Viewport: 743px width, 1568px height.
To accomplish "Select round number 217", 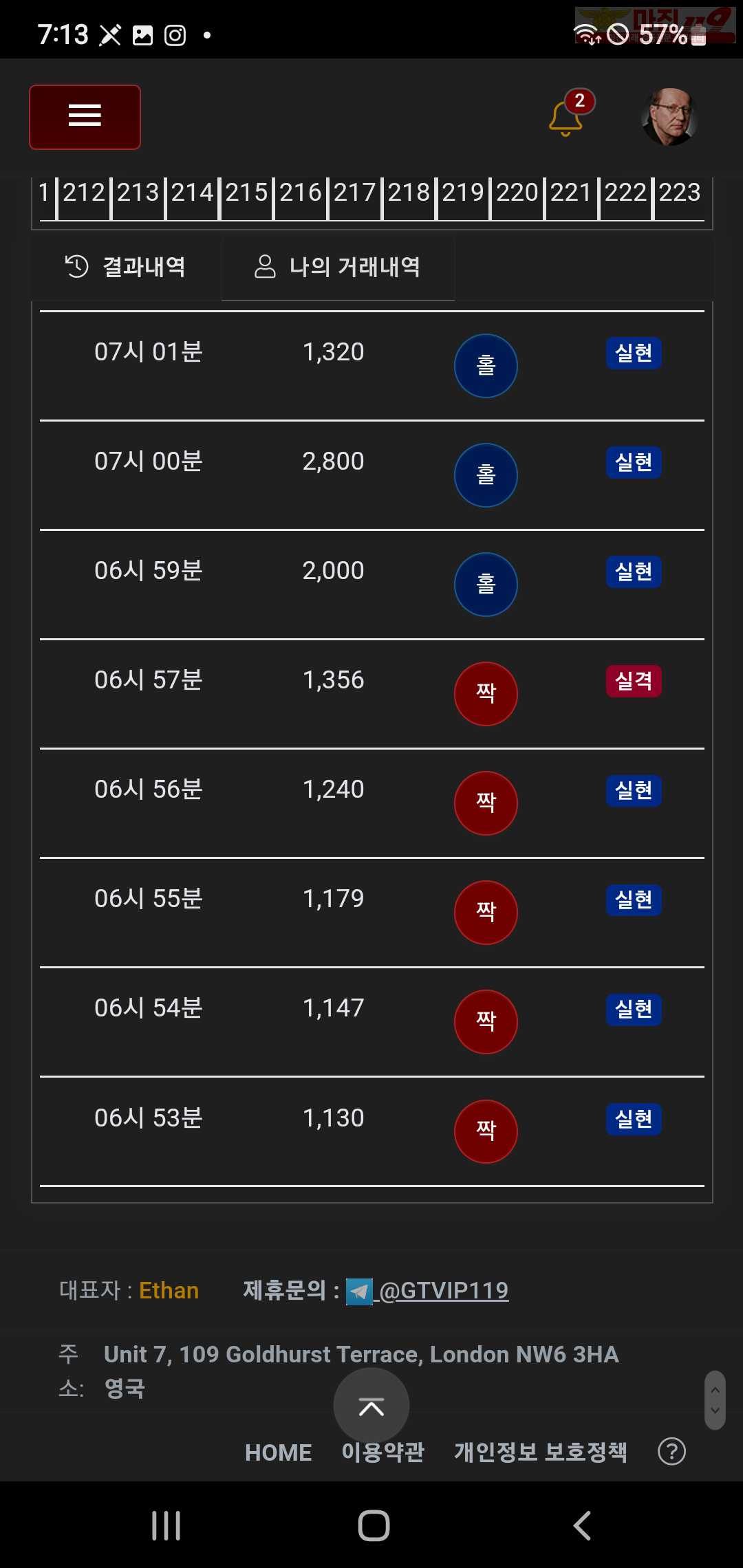I will pos(355,193).
